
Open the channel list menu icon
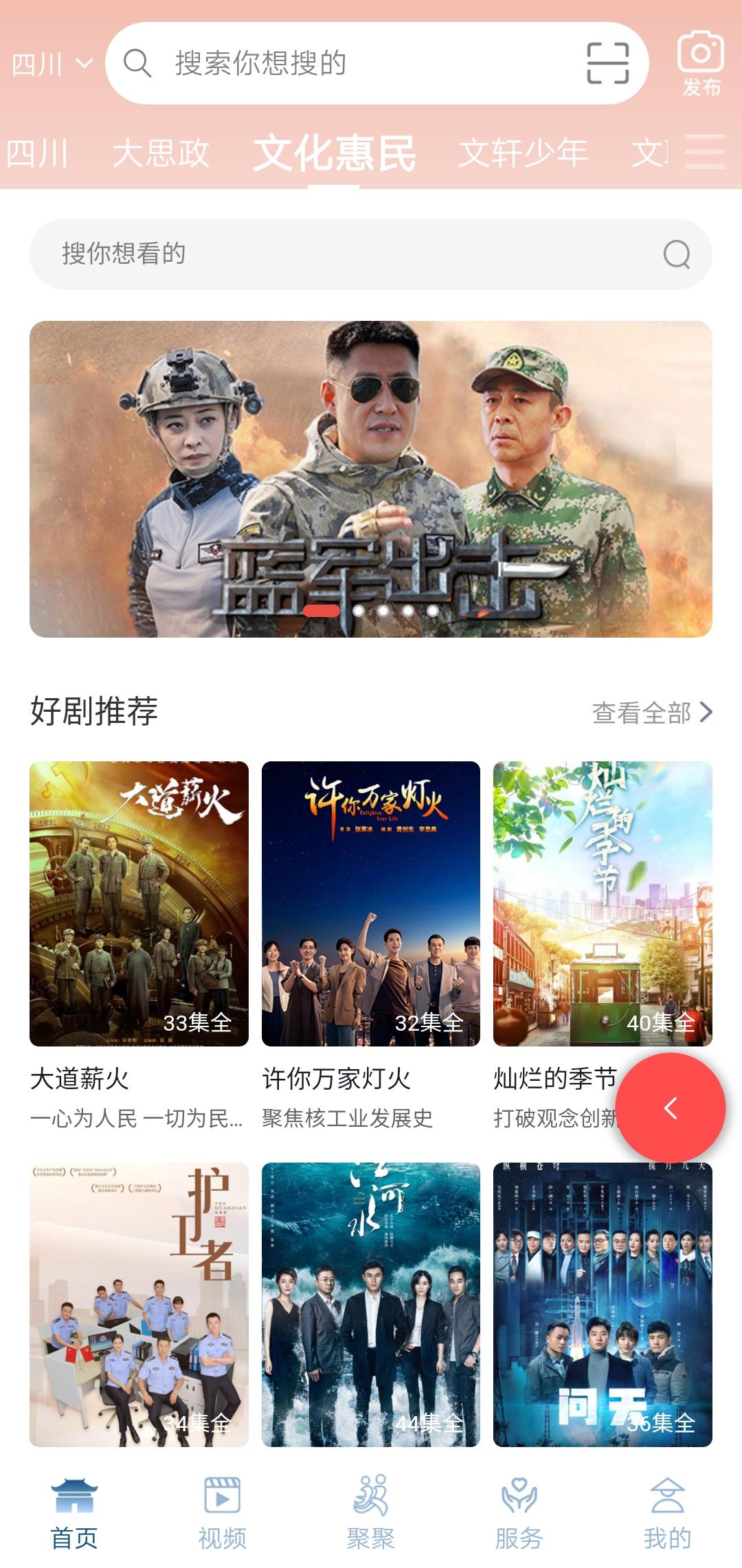point(705,152)
